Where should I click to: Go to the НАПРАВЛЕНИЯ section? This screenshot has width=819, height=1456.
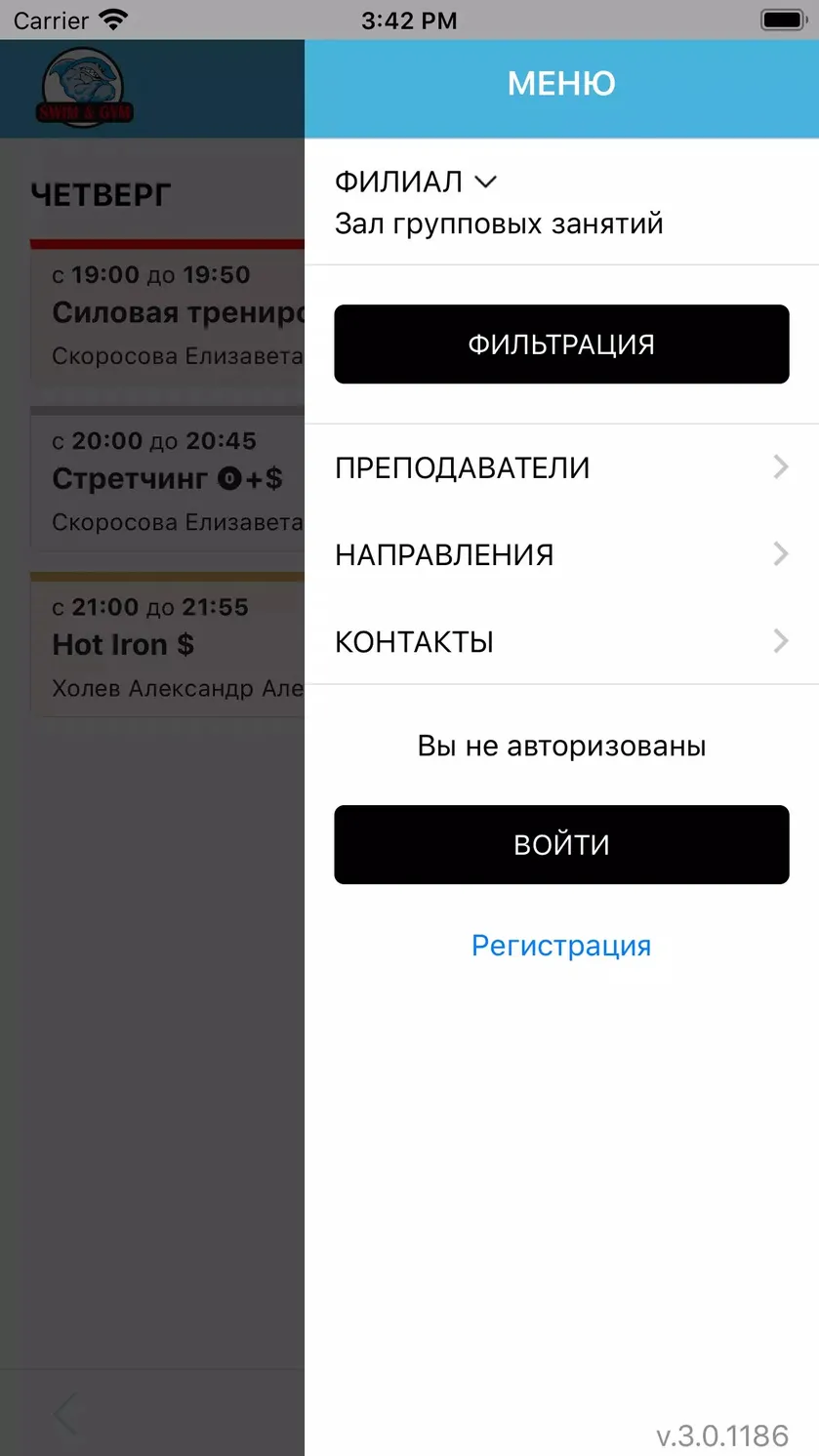pyautogui.click(x=561, y=554)
